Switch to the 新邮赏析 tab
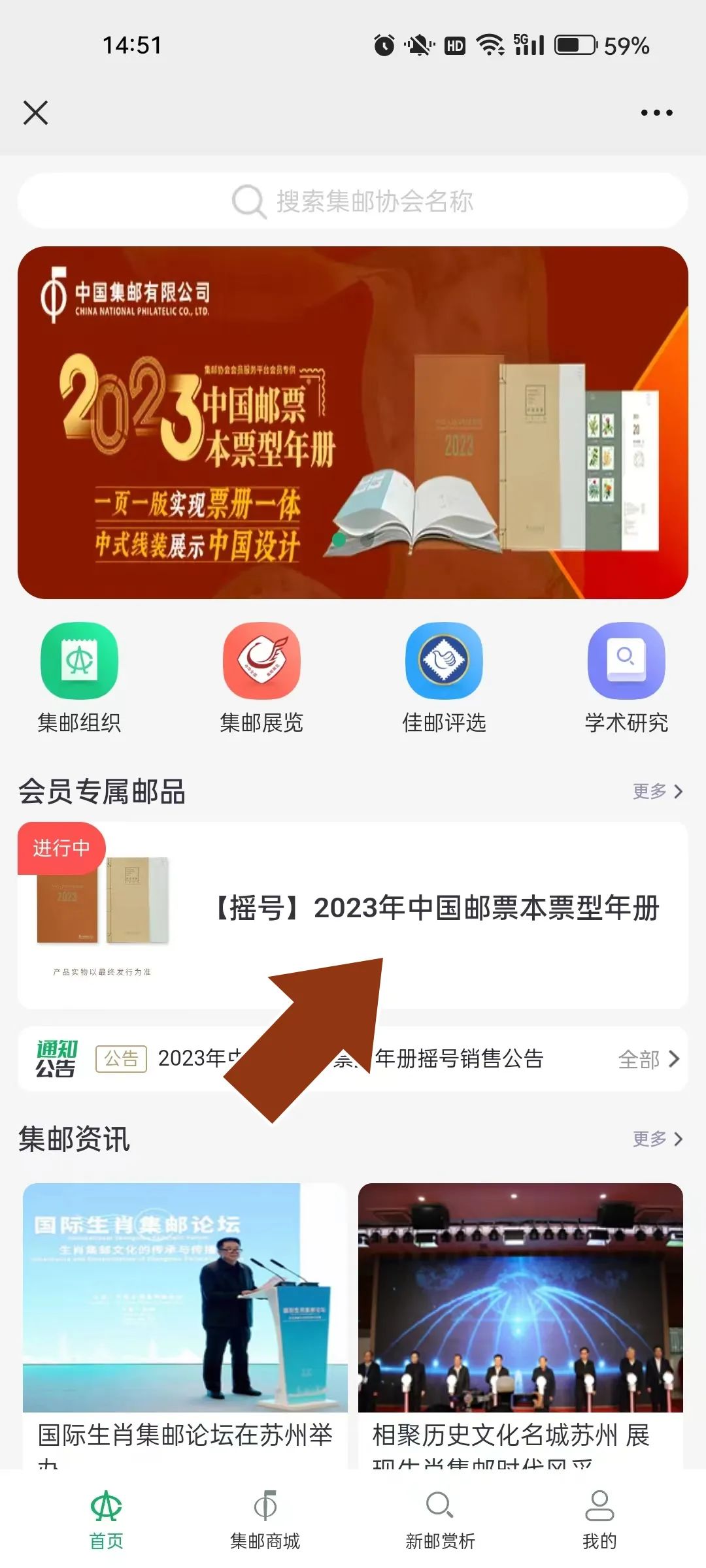Image resolution: width=706 pixels, height=1568 pixels. (440, 1520)
